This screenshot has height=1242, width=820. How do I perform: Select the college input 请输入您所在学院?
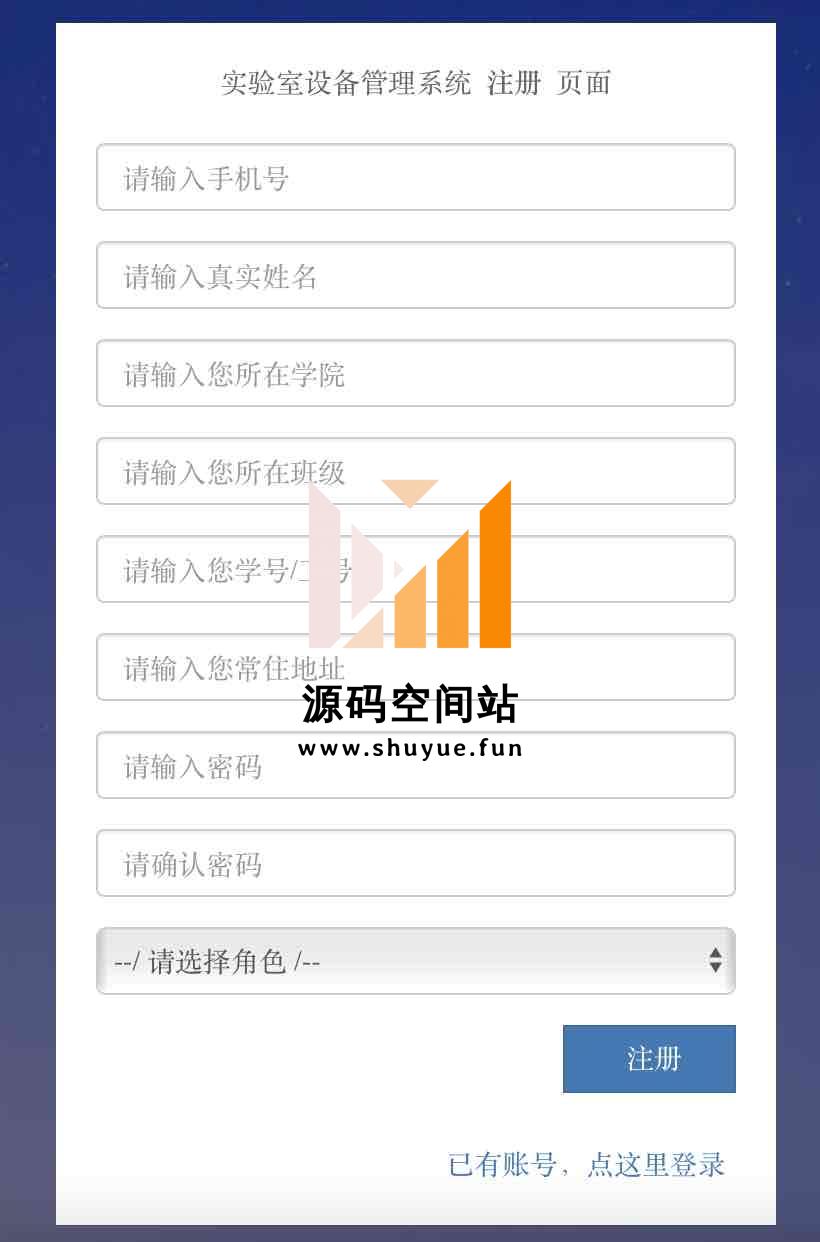pyautogui.click(x=415, y=374)
